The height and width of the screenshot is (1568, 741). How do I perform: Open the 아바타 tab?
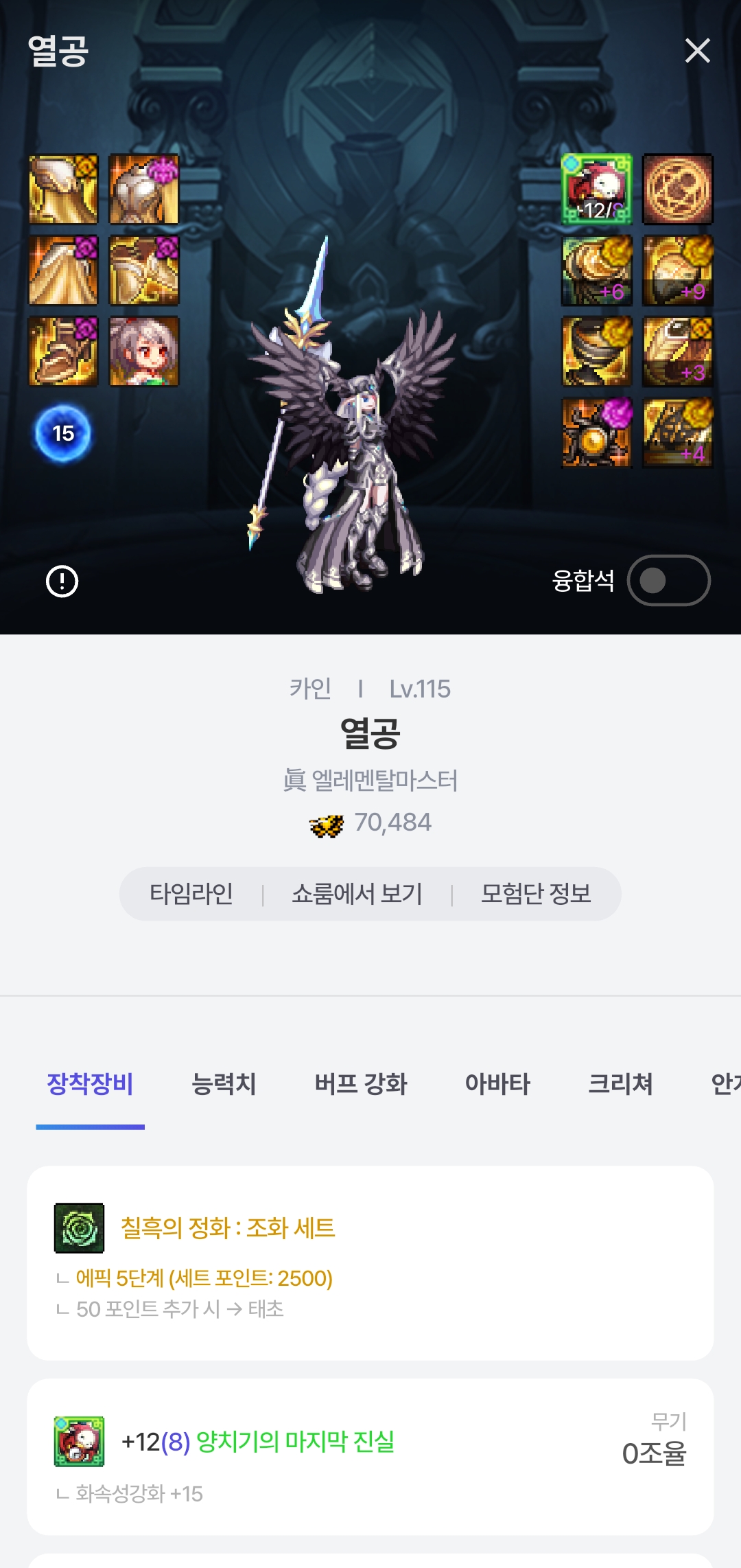497,1084
